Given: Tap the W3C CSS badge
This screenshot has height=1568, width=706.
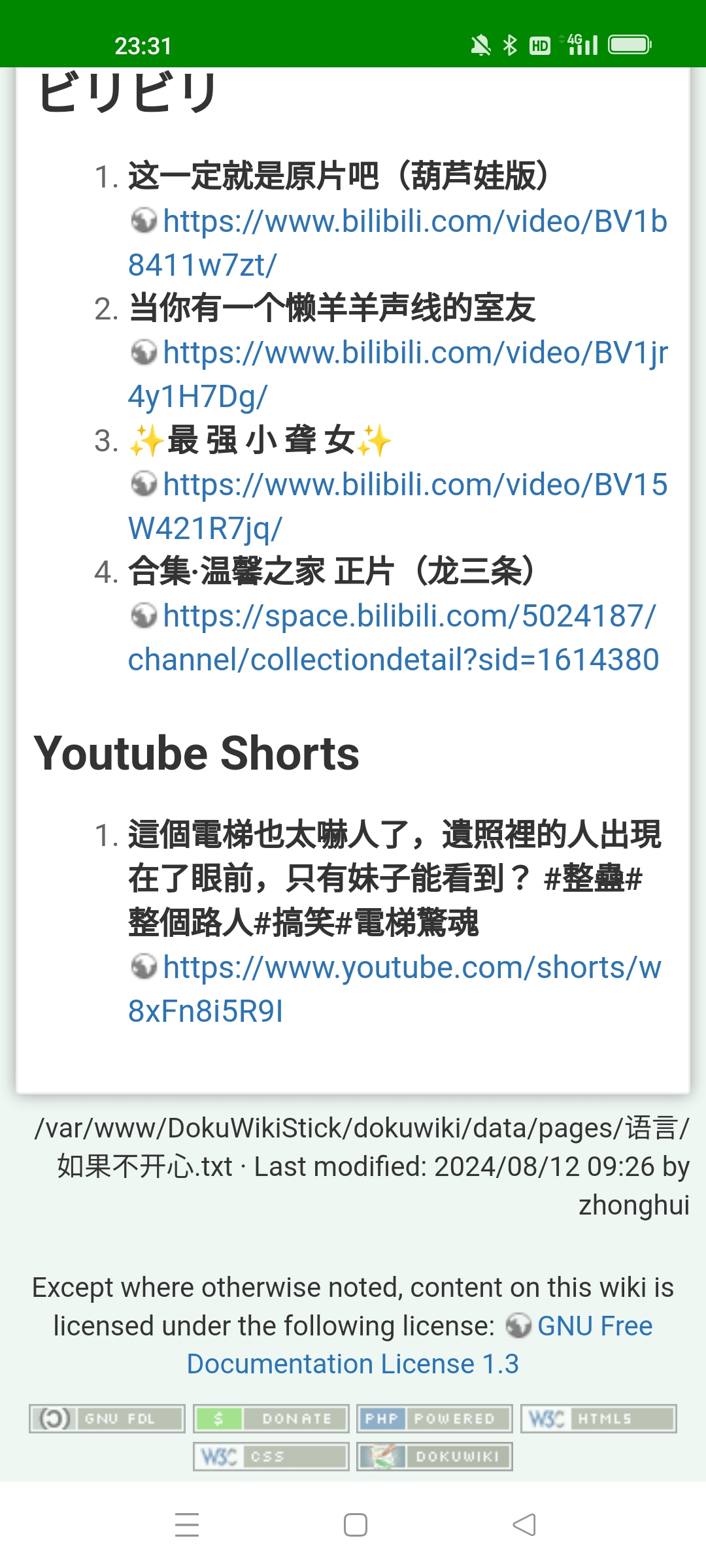Looking at the screenshot, I should tap(271, 1457).
